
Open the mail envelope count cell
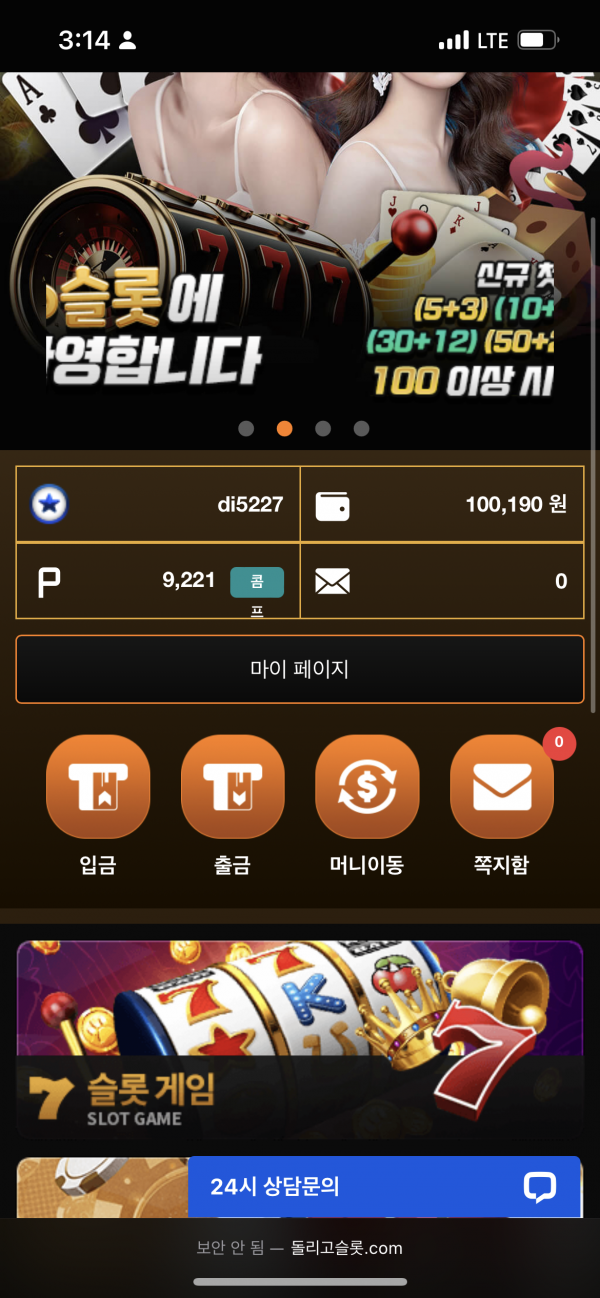click(x=441, y=581)
